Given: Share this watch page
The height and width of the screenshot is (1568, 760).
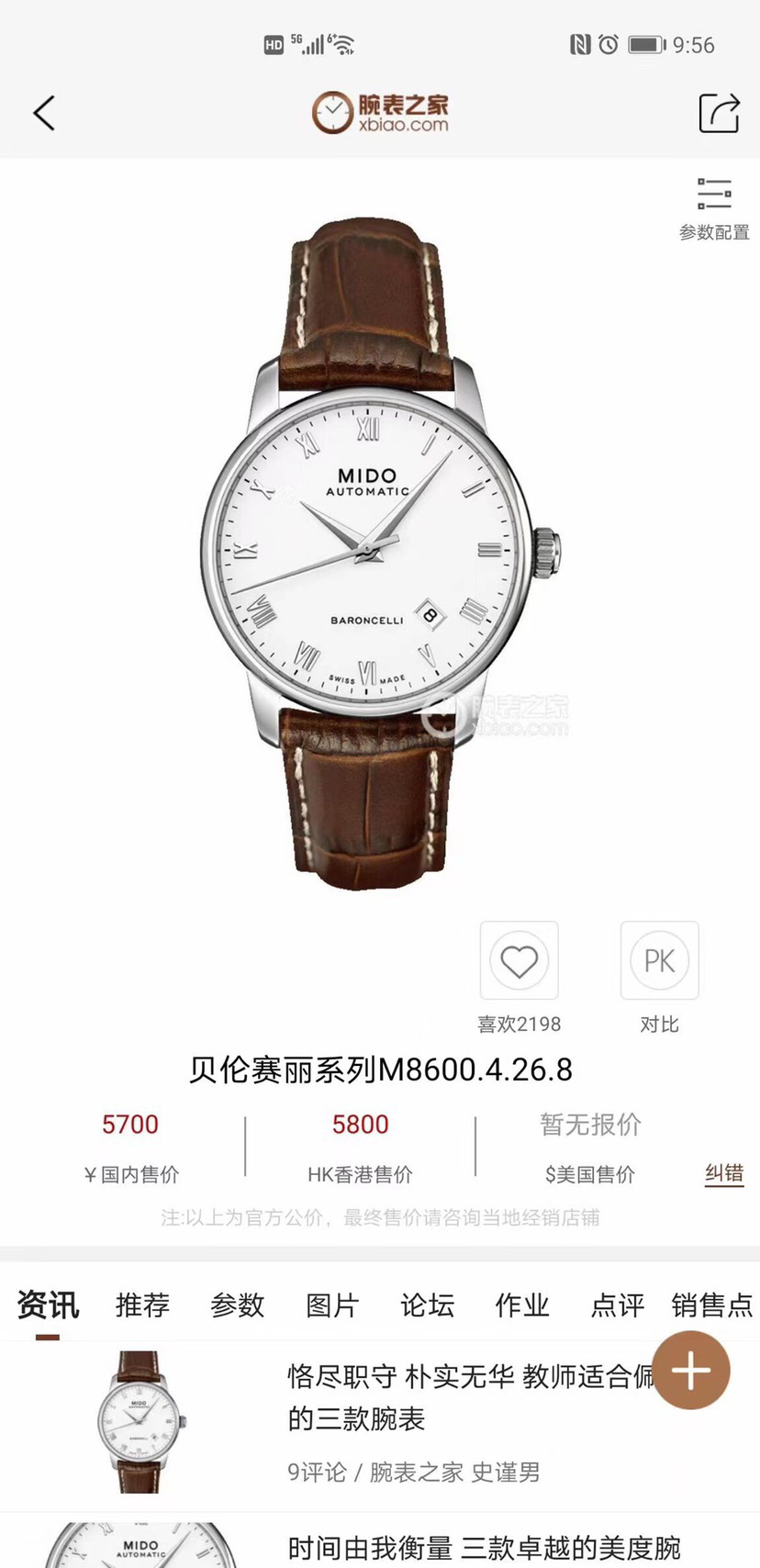Looking at the screenshot, I should pyautogui.click(x=718, y=113).
